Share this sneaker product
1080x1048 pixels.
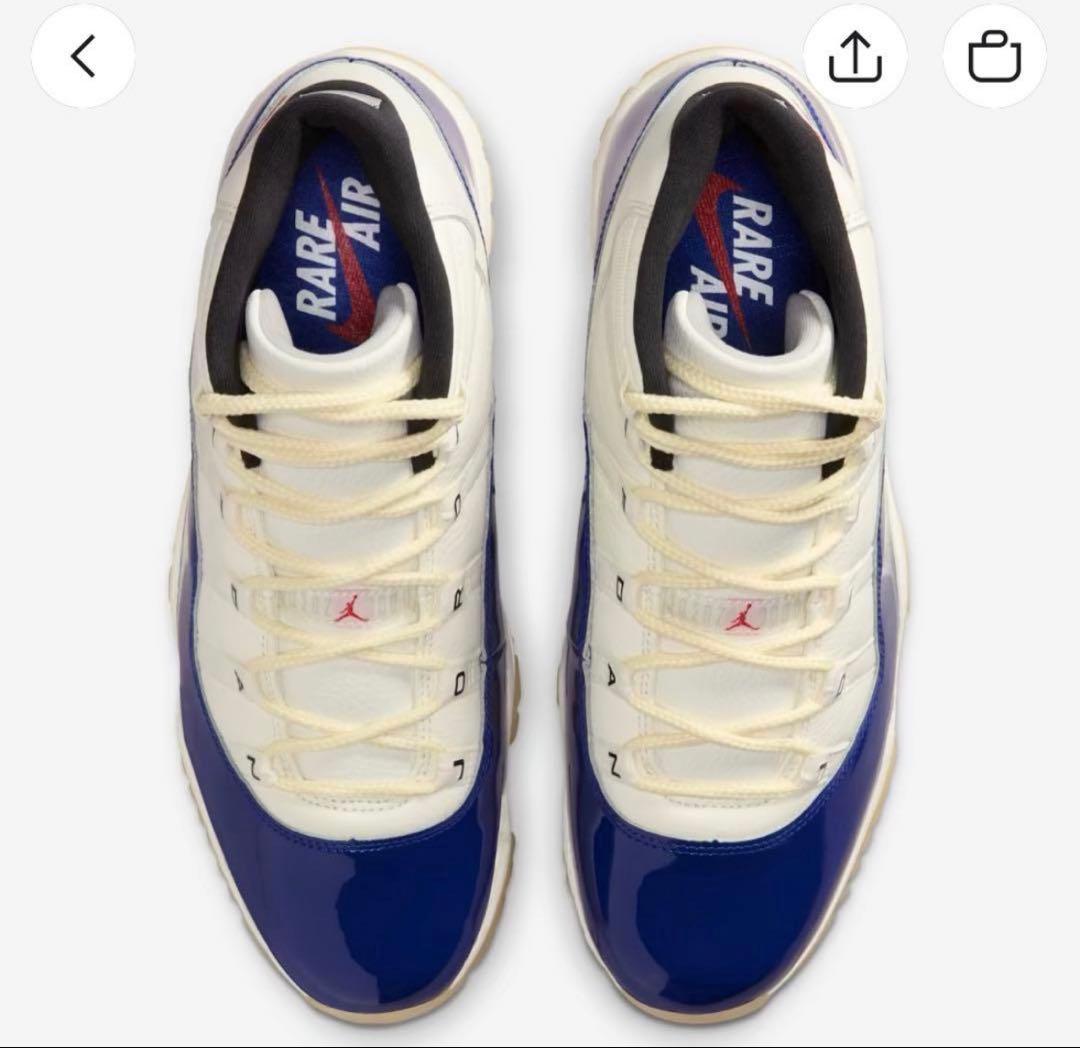[x=856, y=57]
